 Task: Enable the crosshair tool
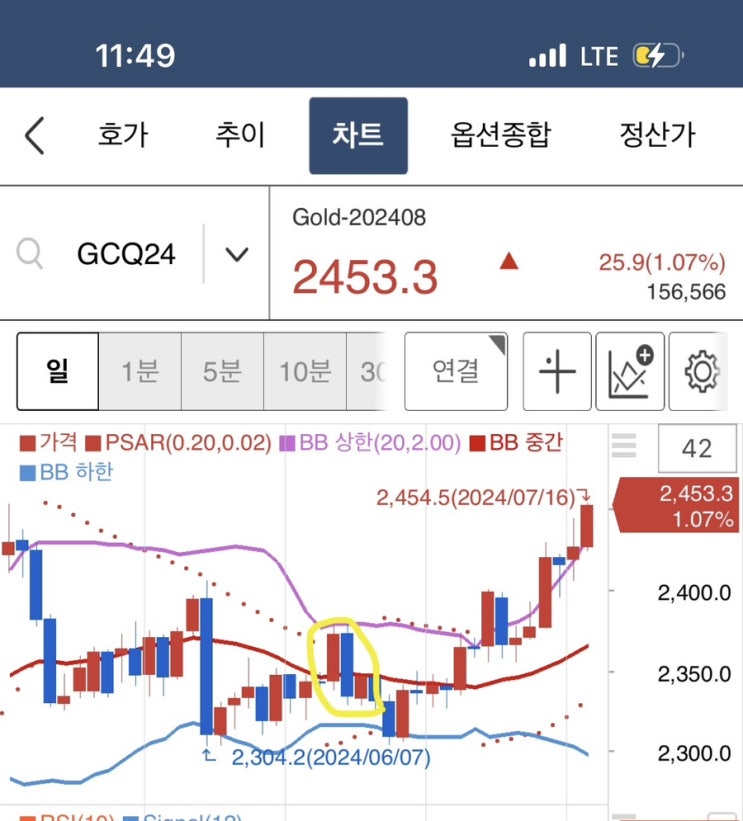click(557, 371)
